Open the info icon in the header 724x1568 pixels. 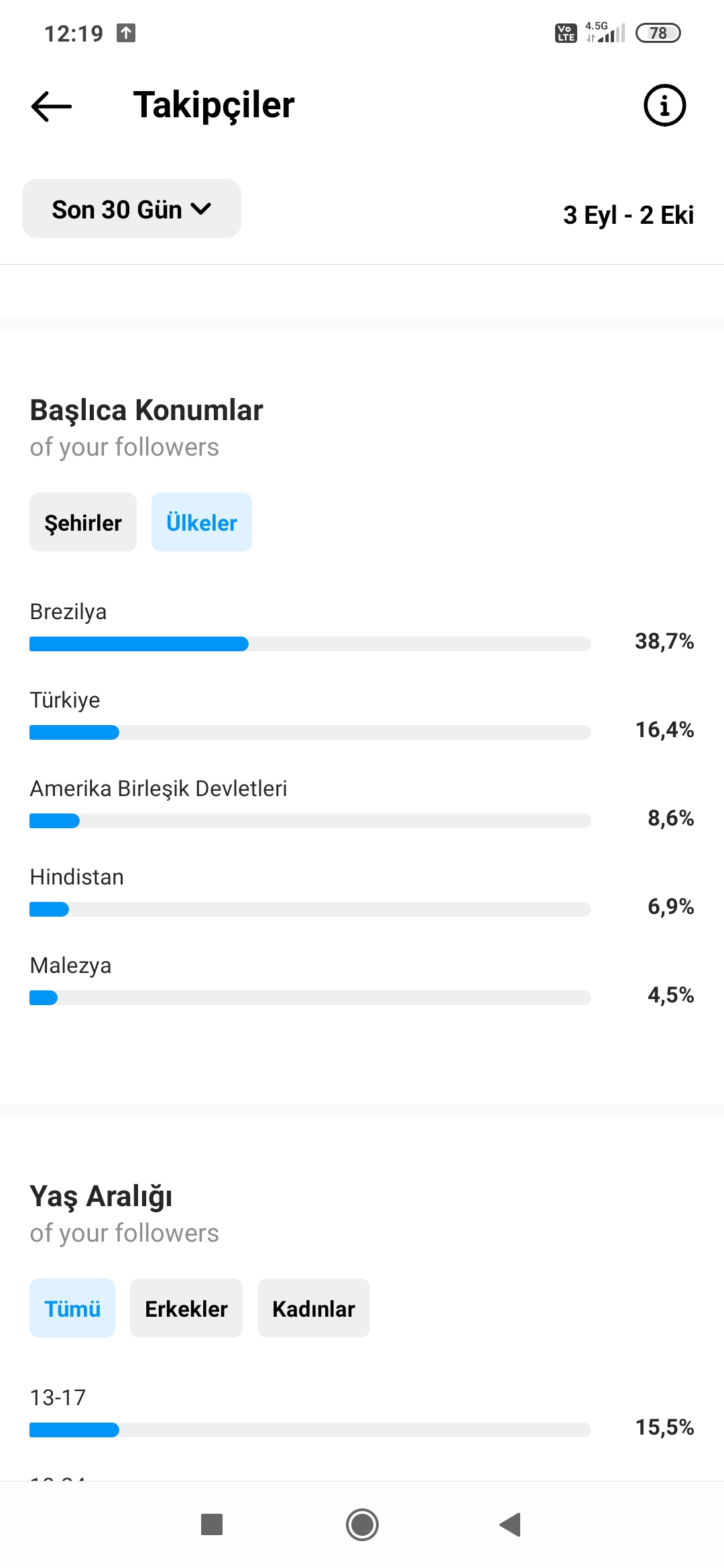pos(664,105)
